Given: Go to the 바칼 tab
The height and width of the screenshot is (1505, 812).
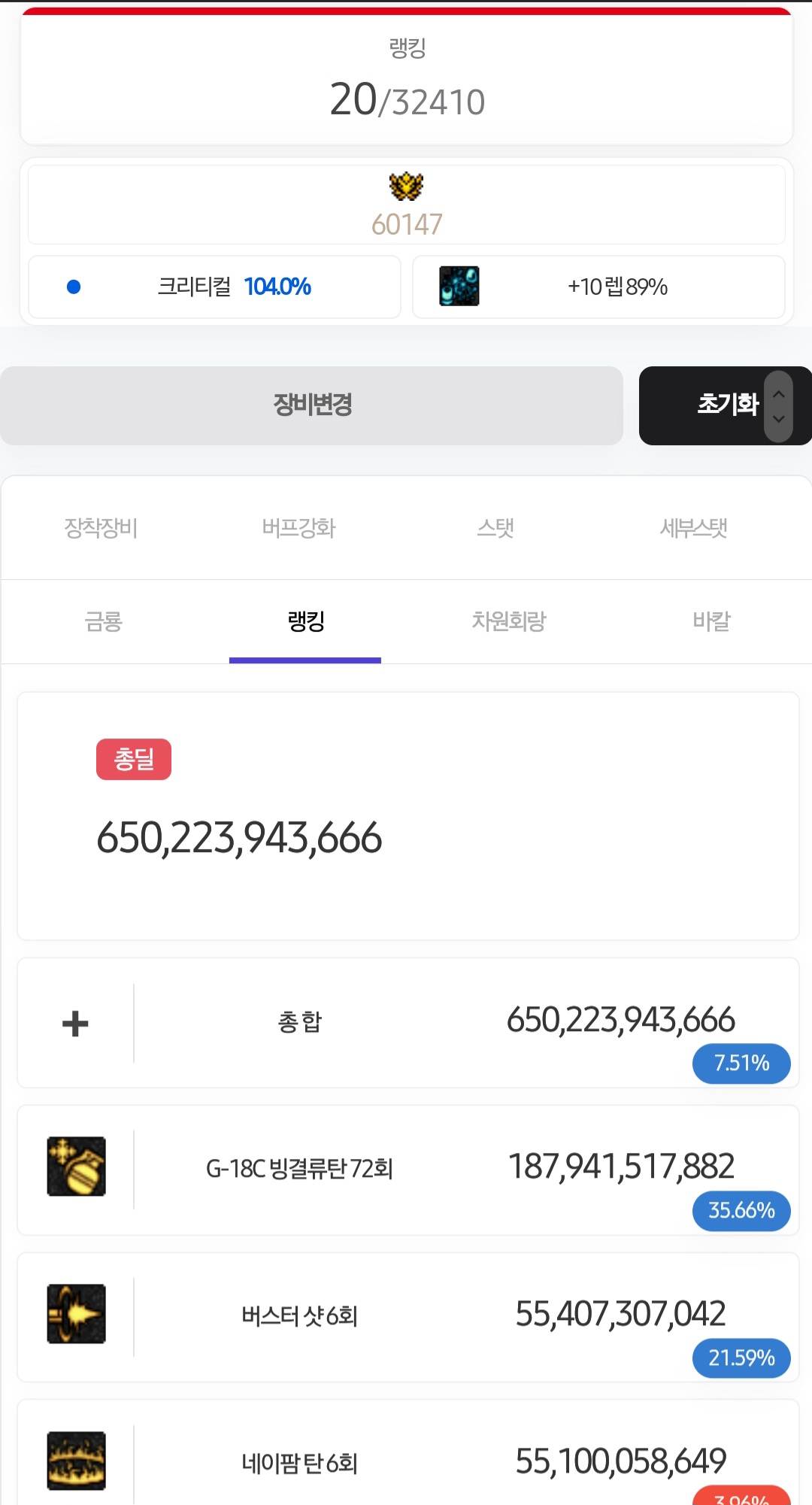Looking at the screenshot, I should (711, 622).
